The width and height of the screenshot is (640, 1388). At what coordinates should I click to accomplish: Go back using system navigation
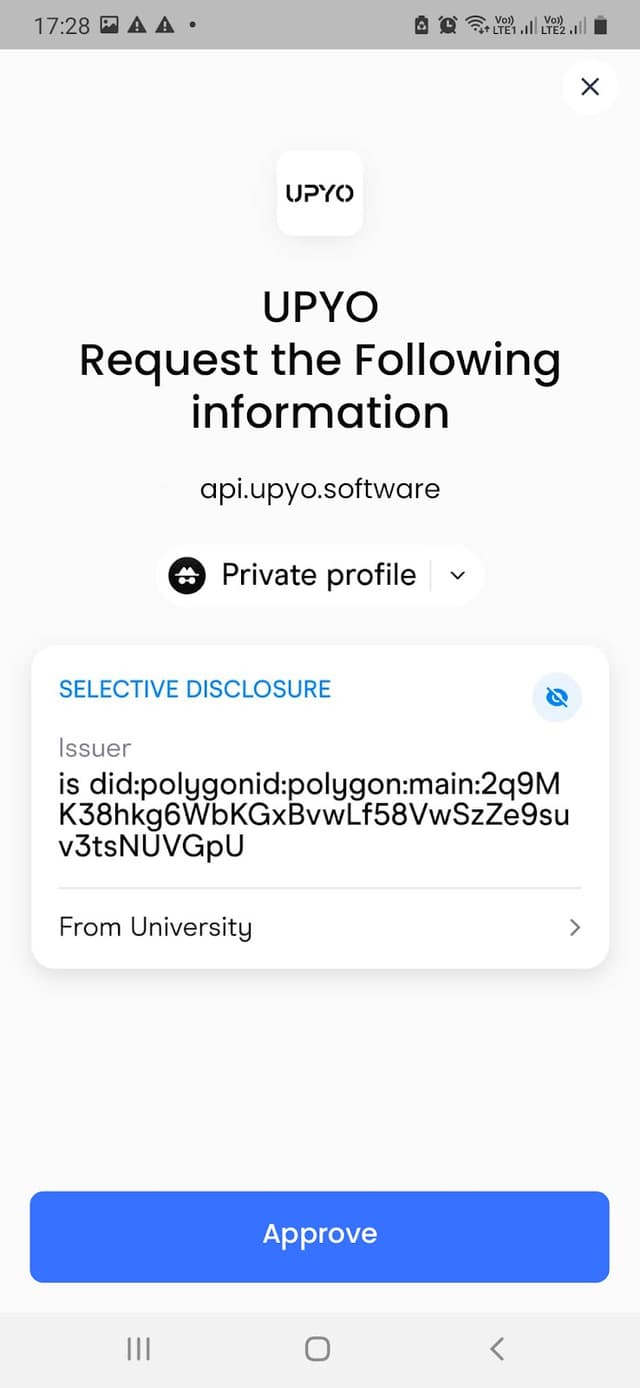[497, 1349]
